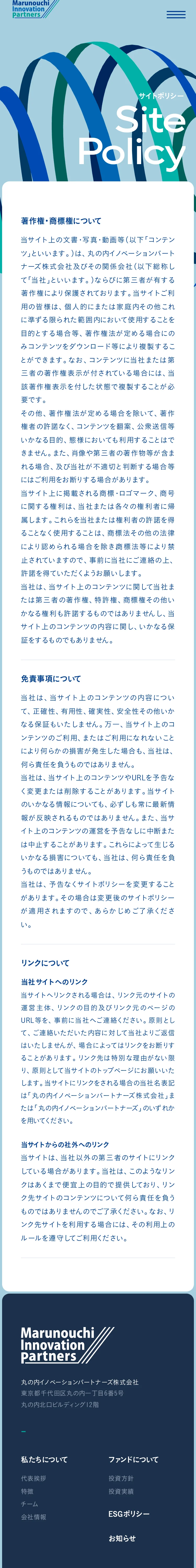Go to the 投資方針 page
This screenshot has width=196, height=1568.
[121, 1478]
